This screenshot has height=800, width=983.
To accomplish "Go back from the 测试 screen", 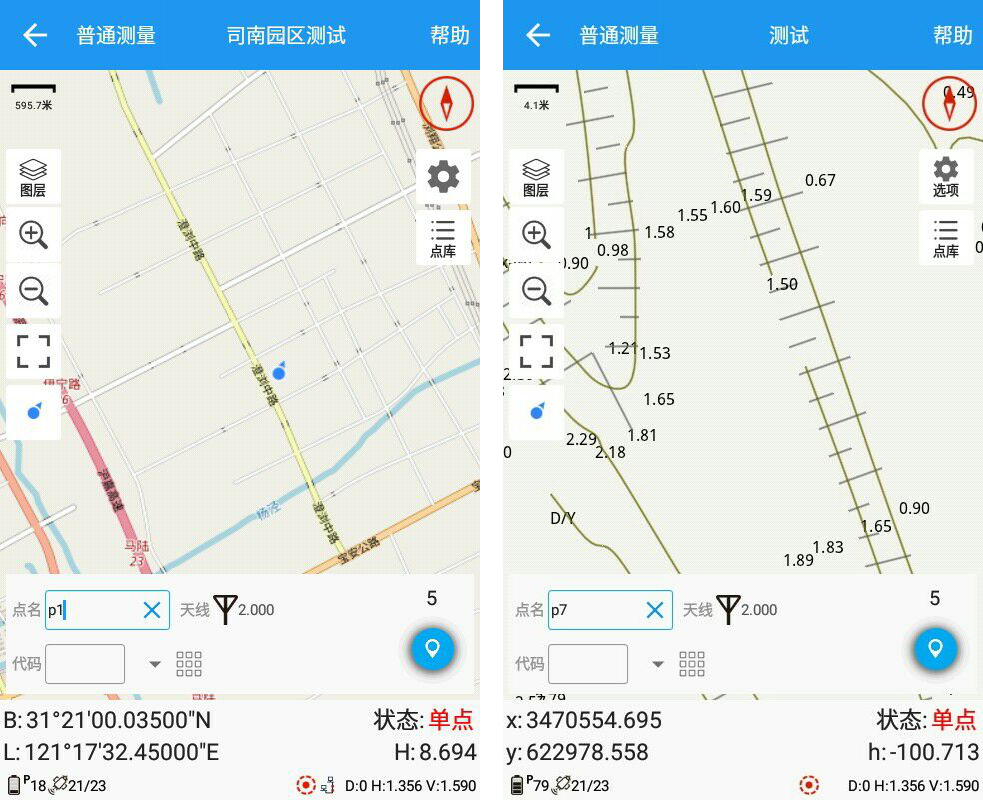I will coord(538,35).
